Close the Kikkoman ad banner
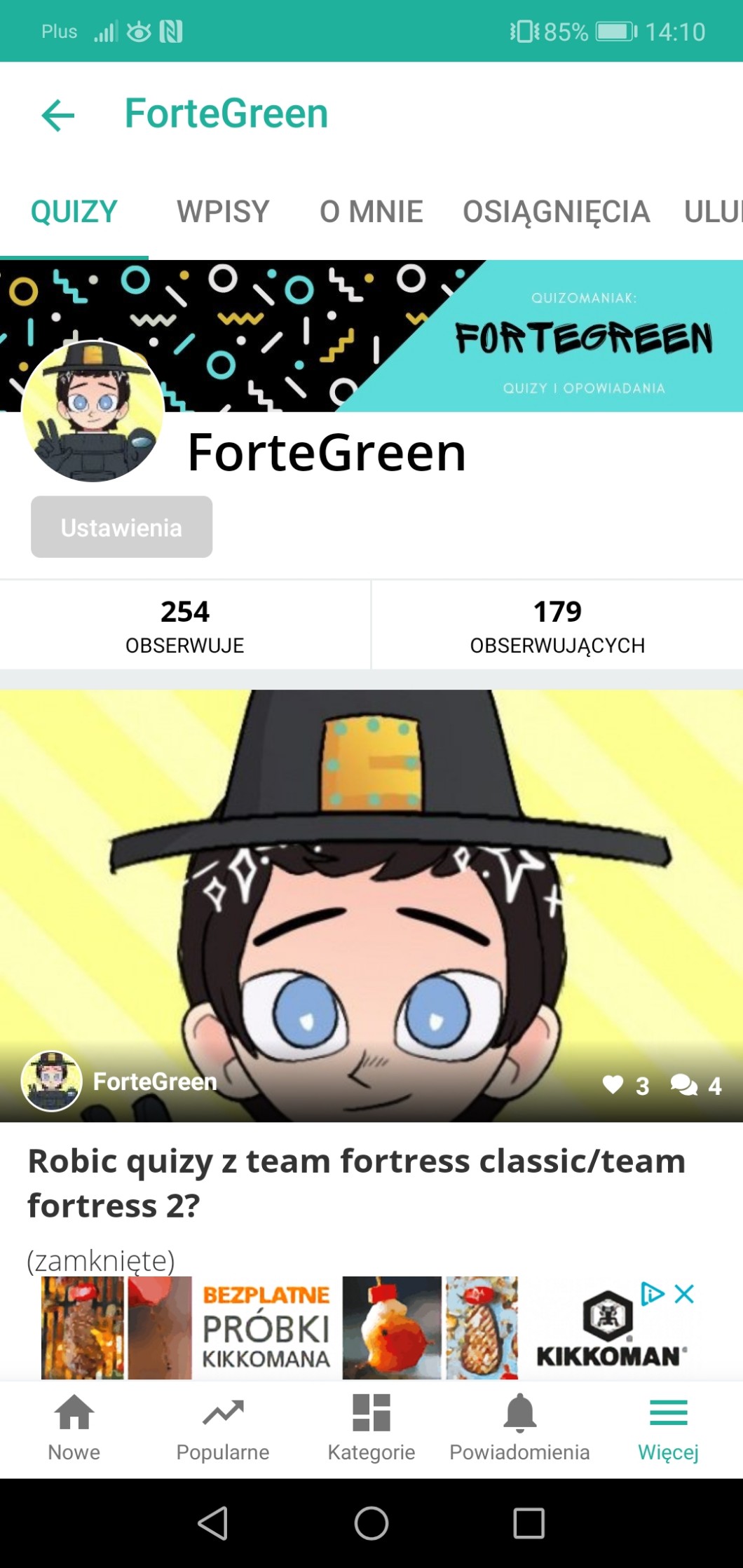The height and width of the screenshot is (1568, 743). pyautogui.click(x=684, y=1294)
